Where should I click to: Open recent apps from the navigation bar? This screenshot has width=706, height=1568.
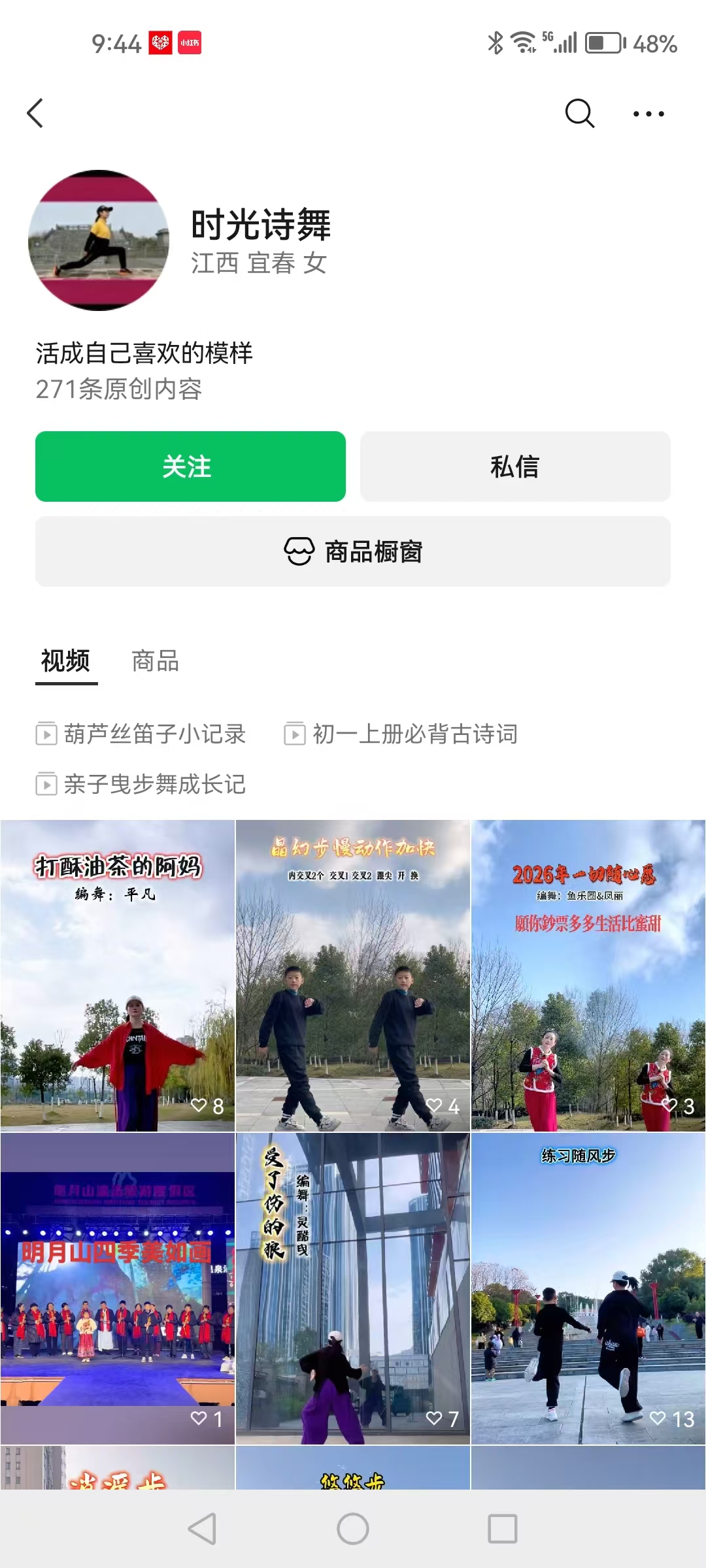(503, 1529)
